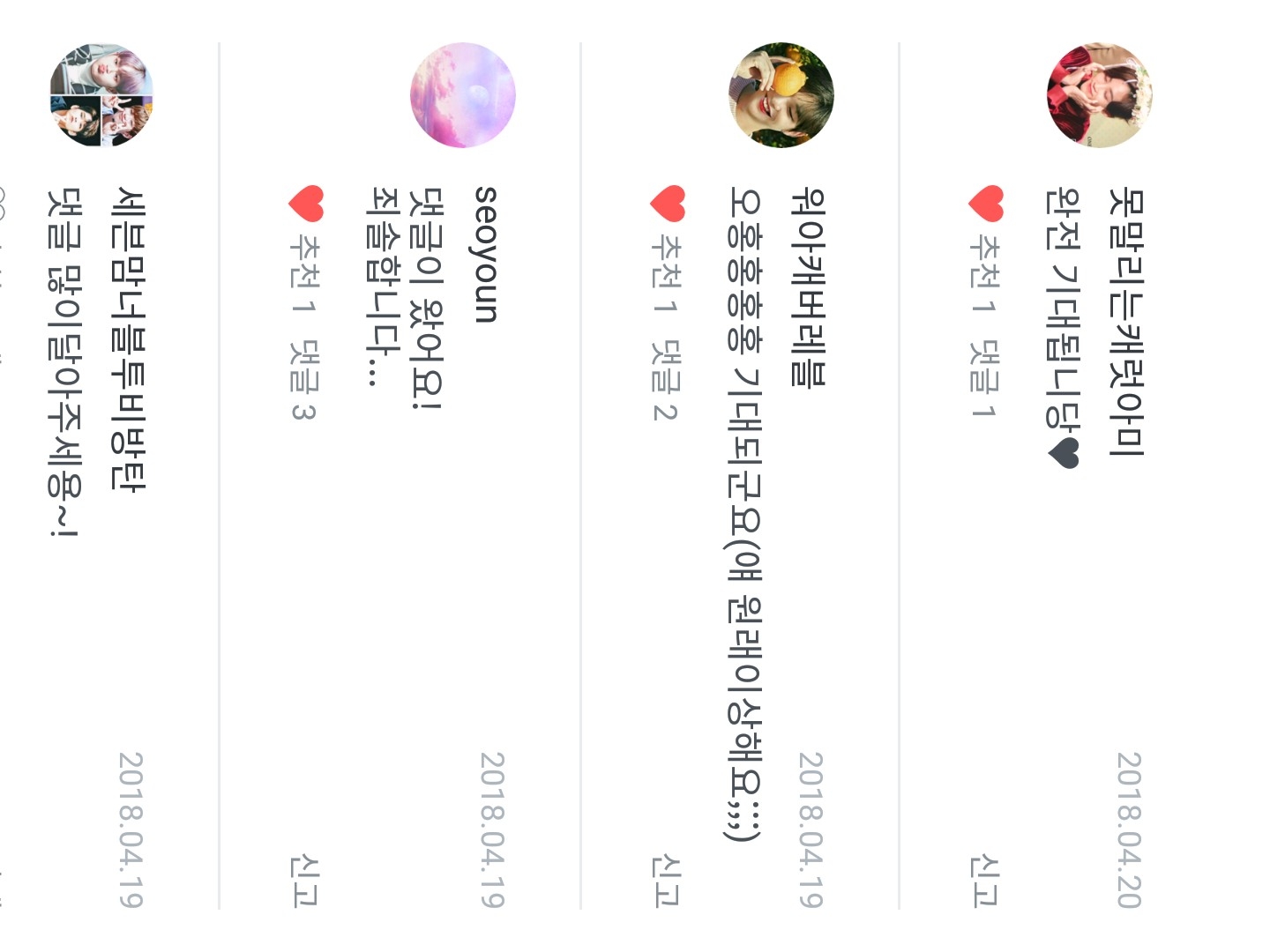
Task: Report the comment by 못말리는캐럿아미
Action: pyautogui.click(x=984, y=880)
